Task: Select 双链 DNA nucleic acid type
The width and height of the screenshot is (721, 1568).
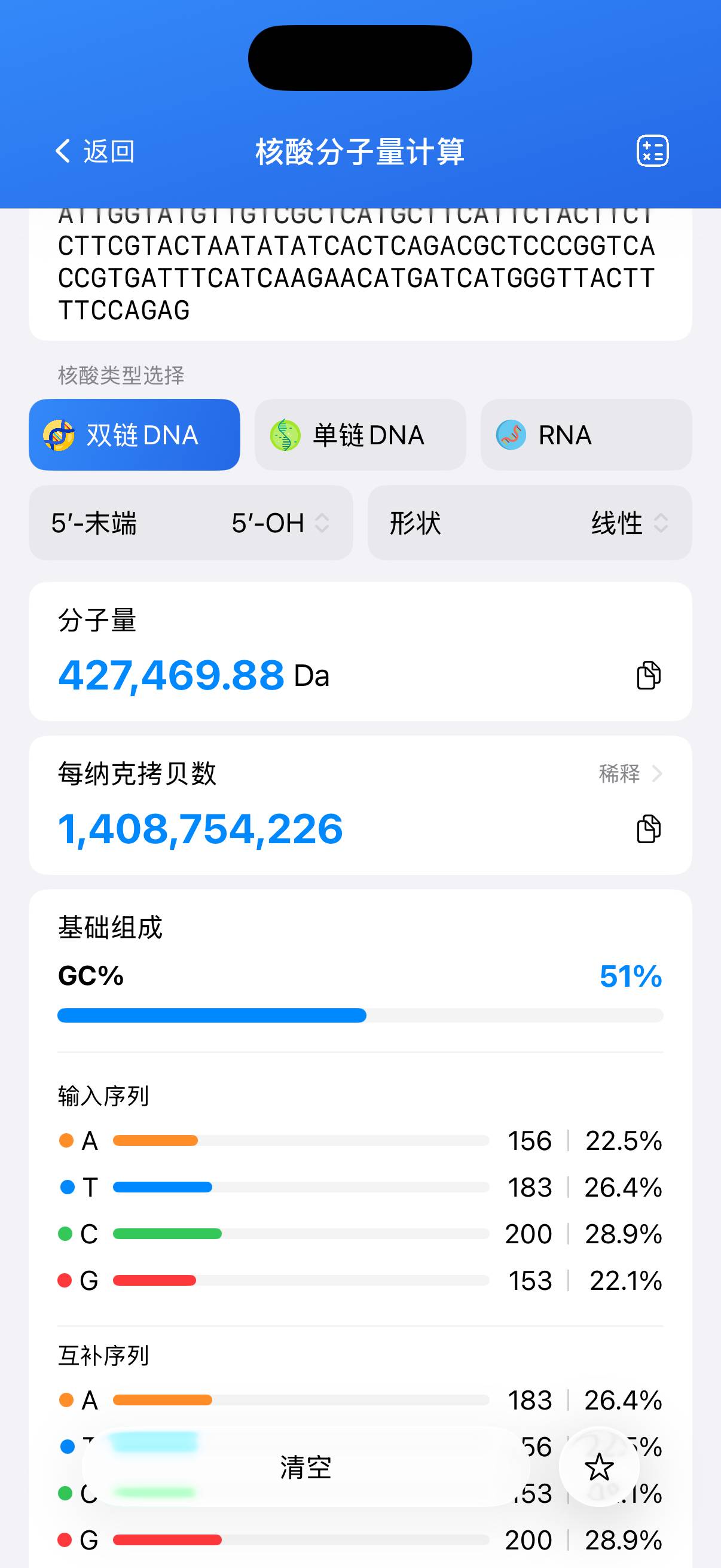Action: point(135,435)
